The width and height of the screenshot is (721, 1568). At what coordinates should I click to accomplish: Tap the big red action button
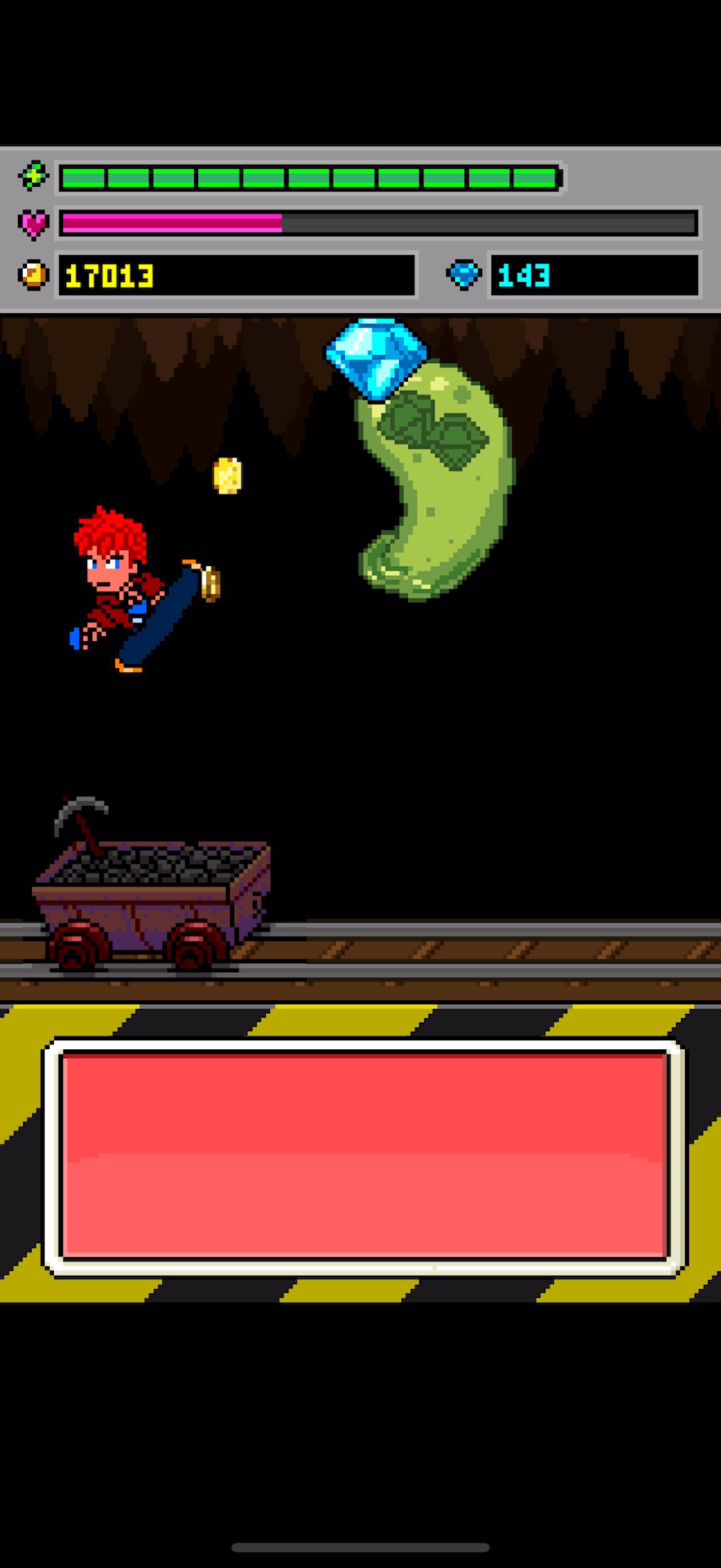364,1155
